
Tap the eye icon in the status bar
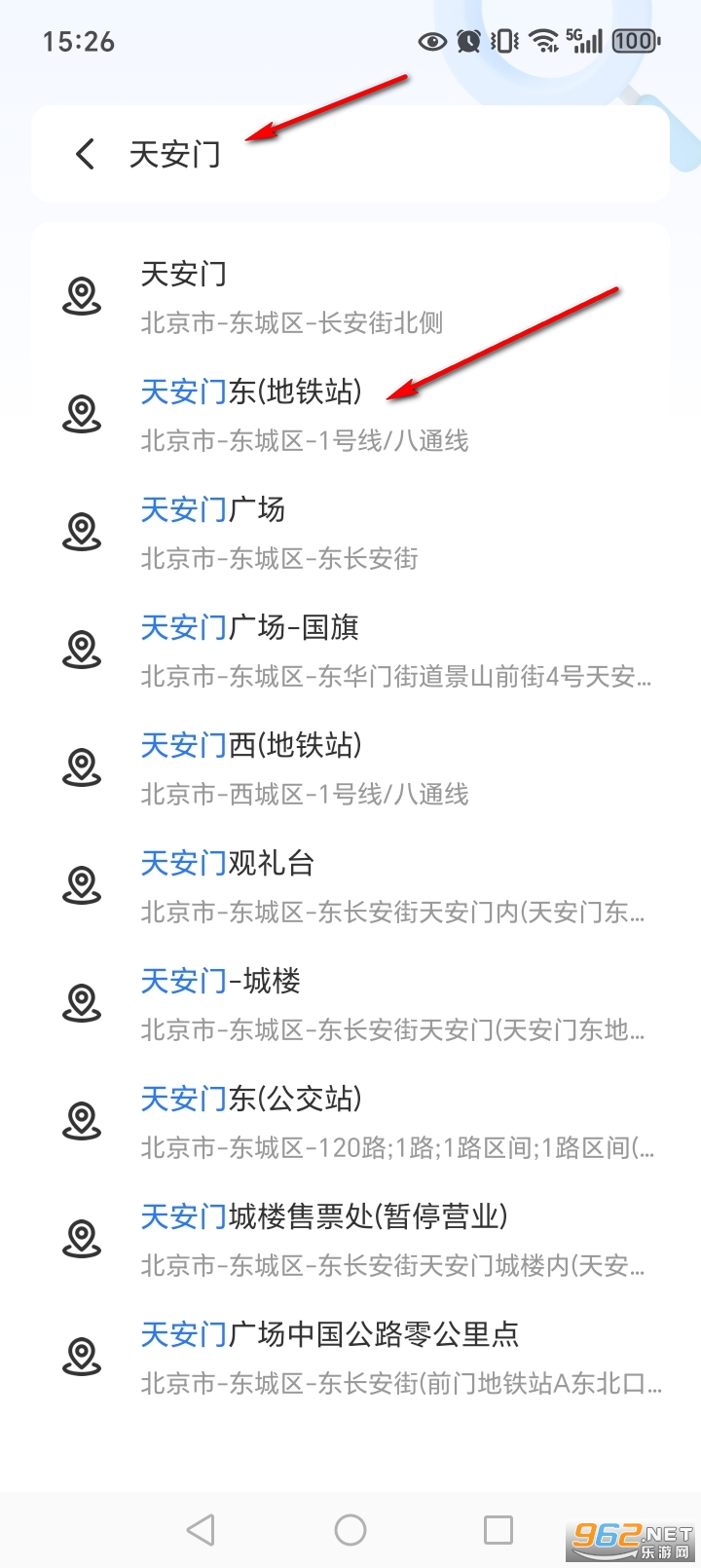431,41
